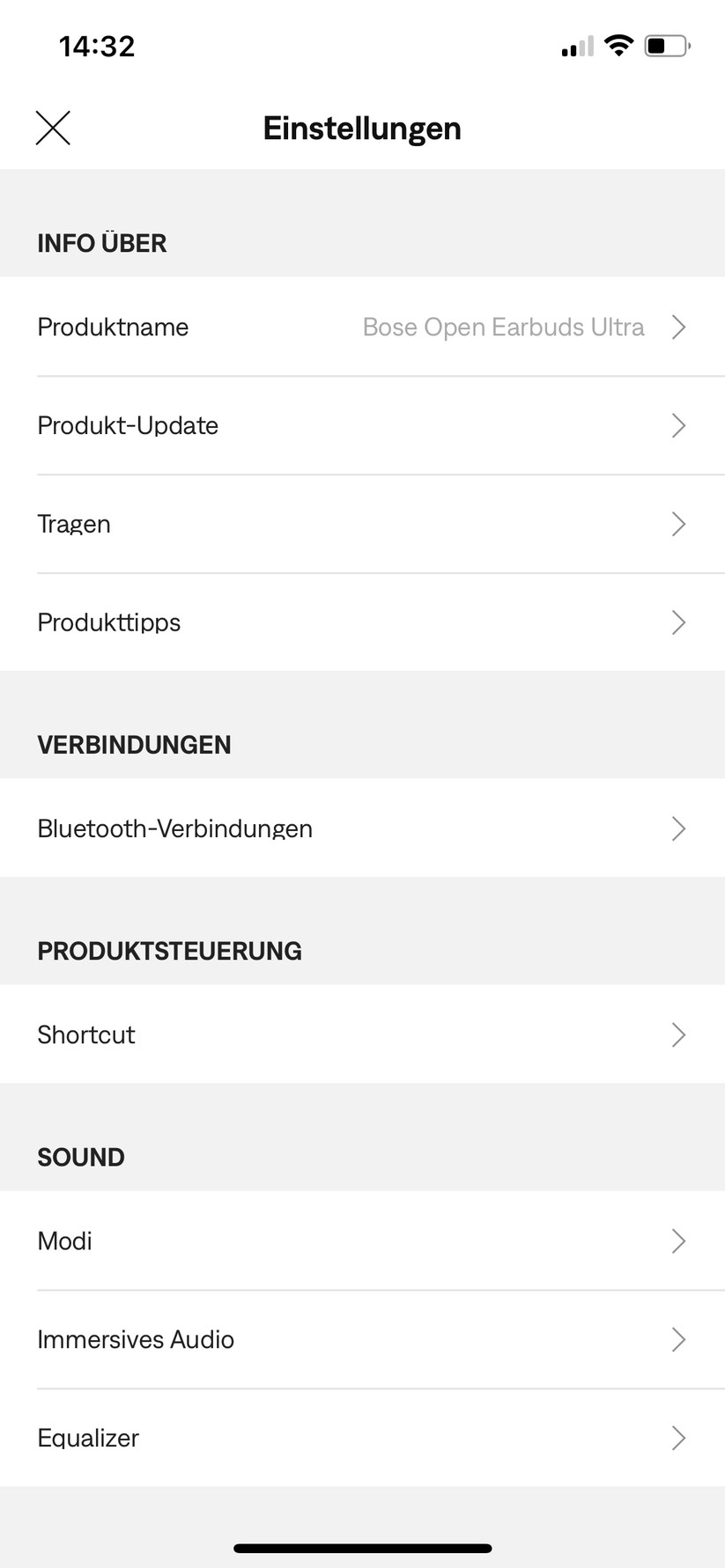Open Produkt-Update

(x=362, y=426)
